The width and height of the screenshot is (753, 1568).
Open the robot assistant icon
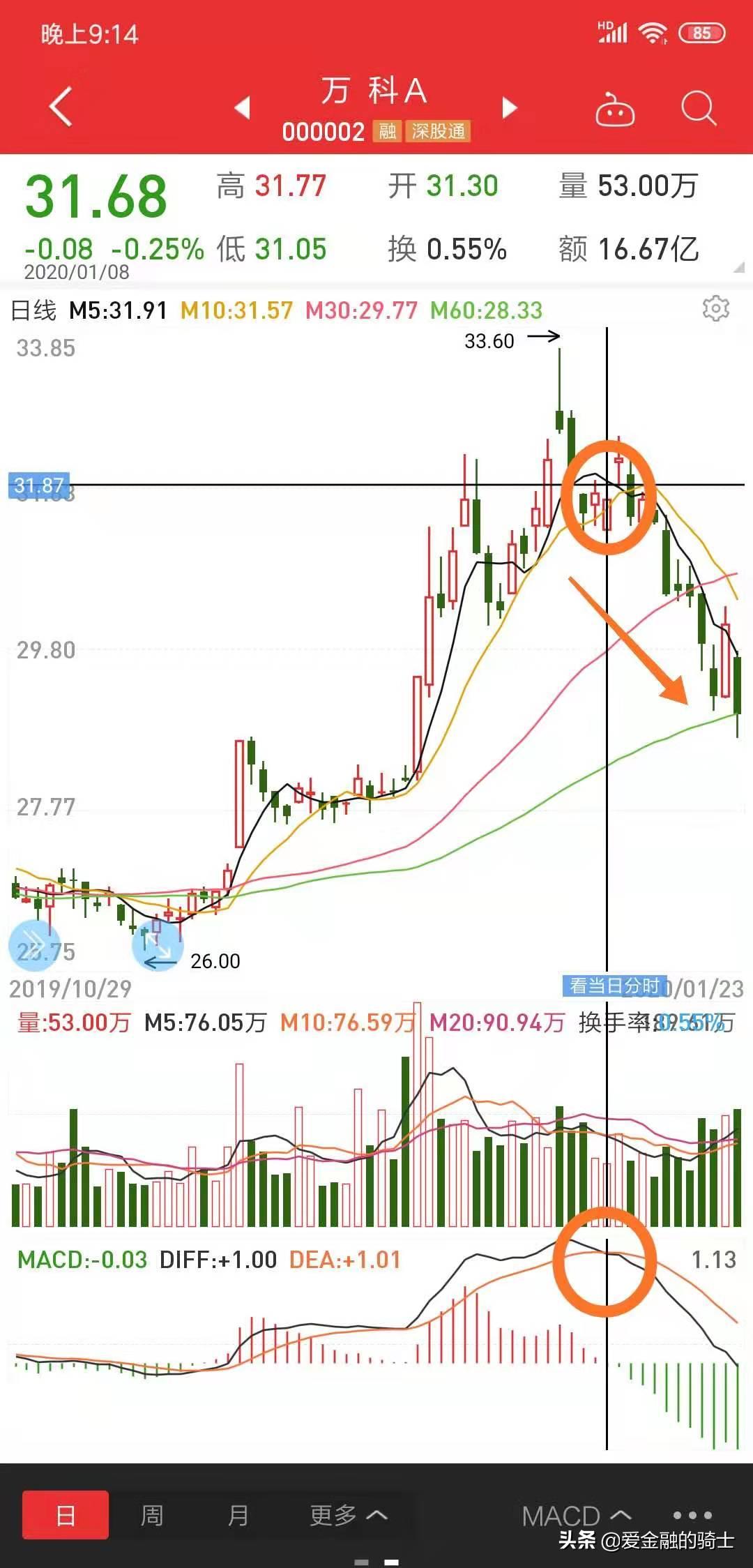[x=614, y=110]
